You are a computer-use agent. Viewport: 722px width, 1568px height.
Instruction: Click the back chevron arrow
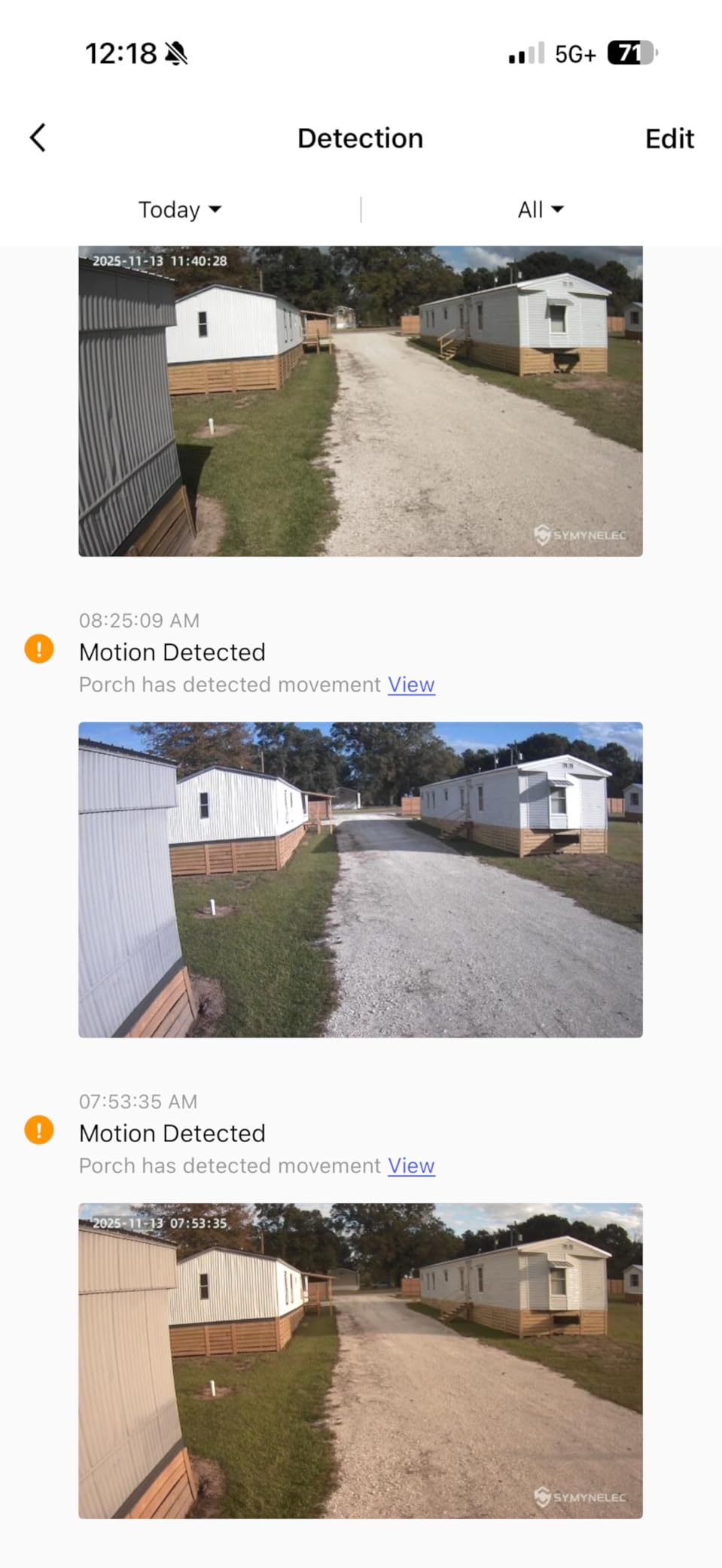(x=38, y=138)
